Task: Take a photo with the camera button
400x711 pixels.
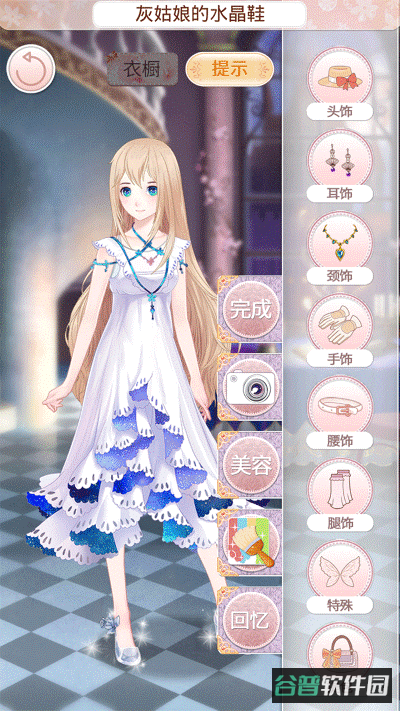Action: click(250, 387)
